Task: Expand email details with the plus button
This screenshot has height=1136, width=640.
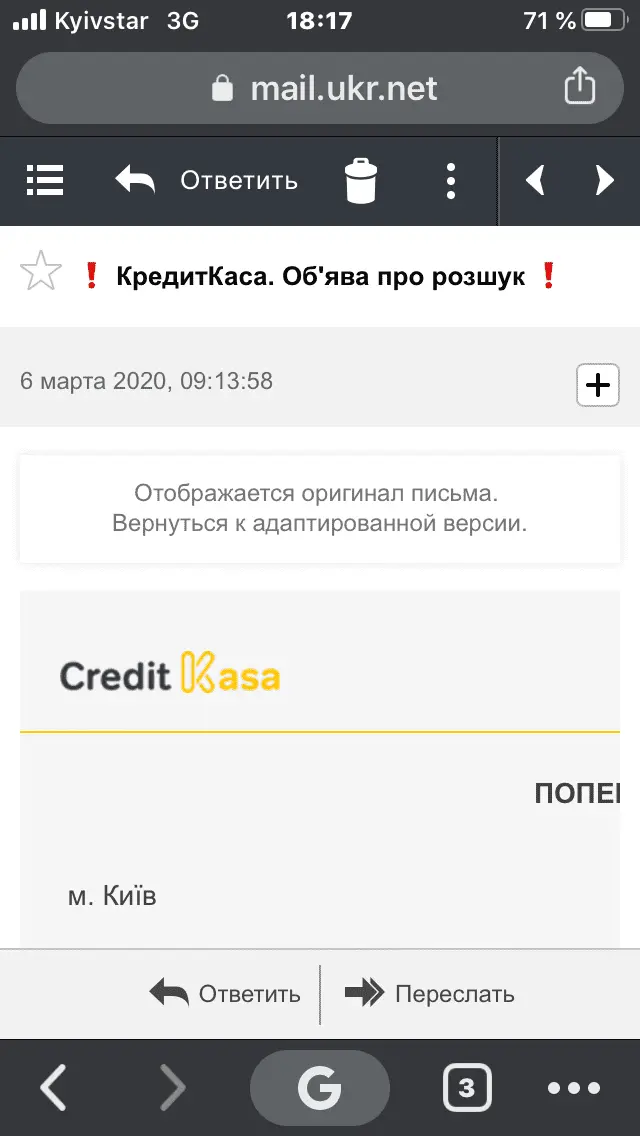Action: (x=598, y=384)
